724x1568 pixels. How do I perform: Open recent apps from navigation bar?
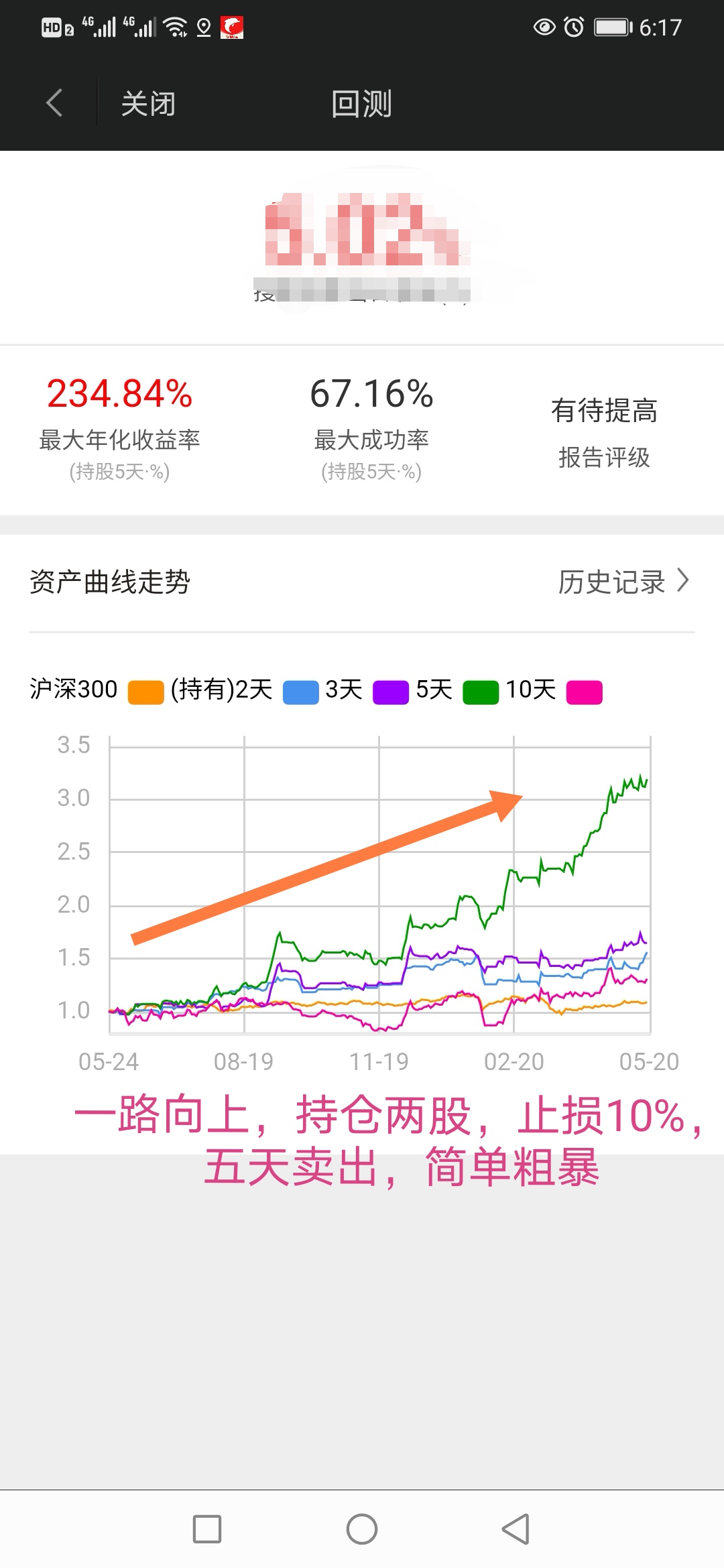207,1529
